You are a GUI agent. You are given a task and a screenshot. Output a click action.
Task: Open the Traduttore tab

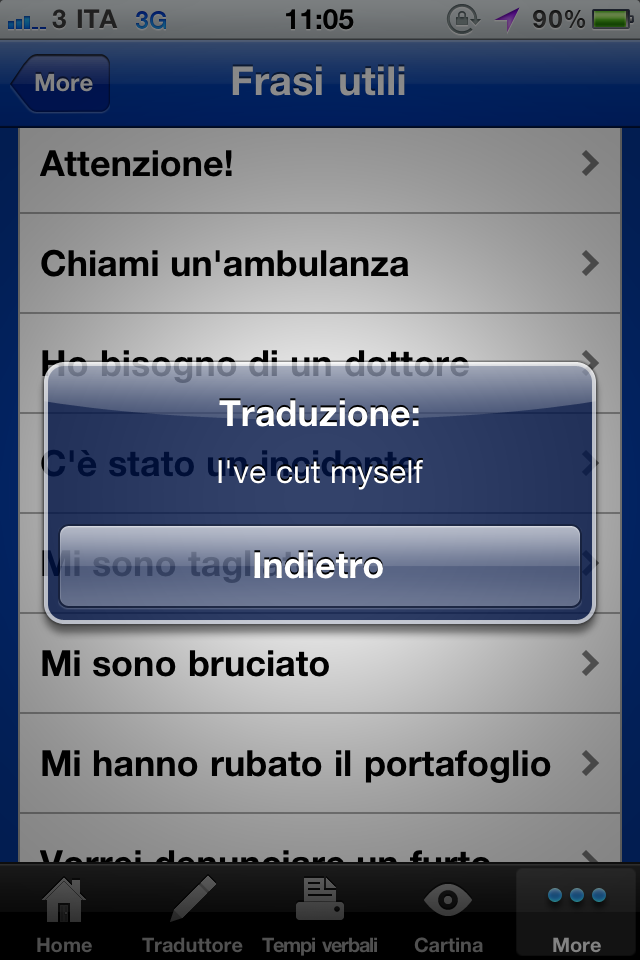point(192,912)
